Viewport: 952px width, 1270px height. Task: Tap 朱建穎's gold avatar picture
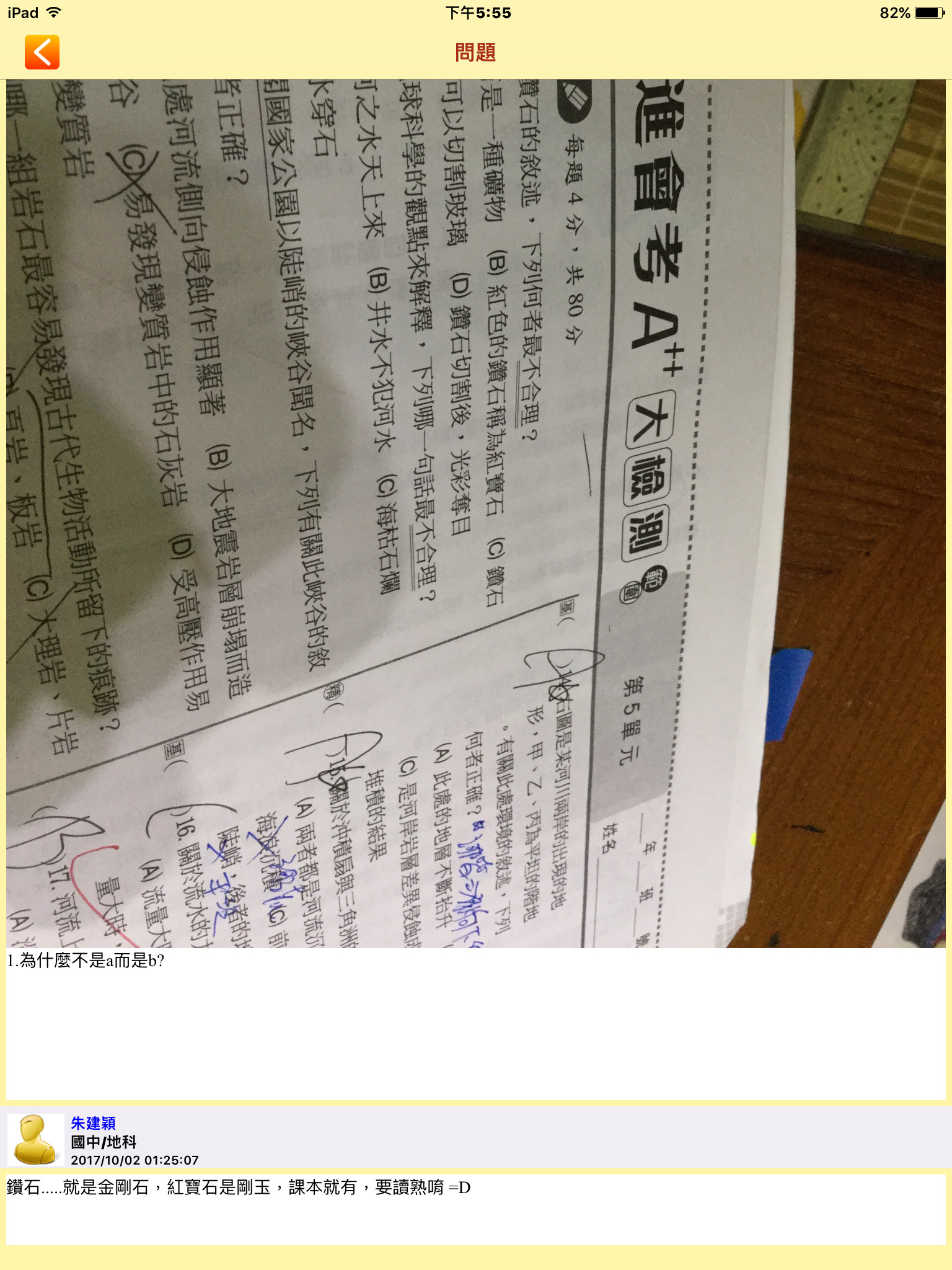pyautogui.click(x=36, y=1139)
